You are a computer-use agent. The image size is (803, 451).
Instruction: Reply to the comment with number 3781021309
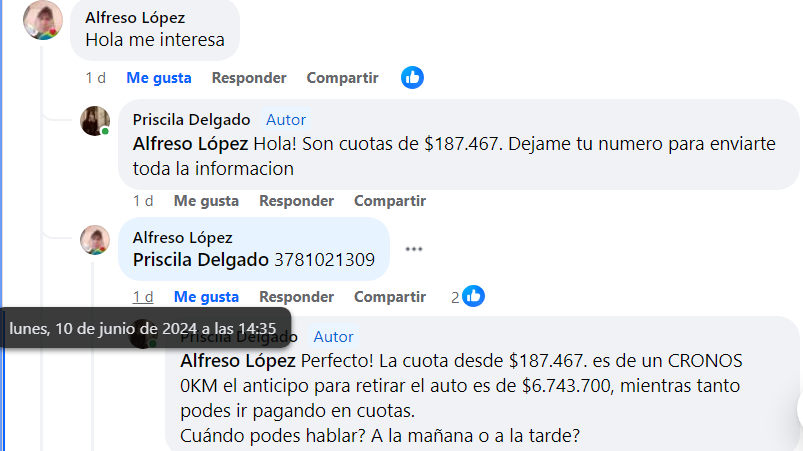click(x=296, y=297)
